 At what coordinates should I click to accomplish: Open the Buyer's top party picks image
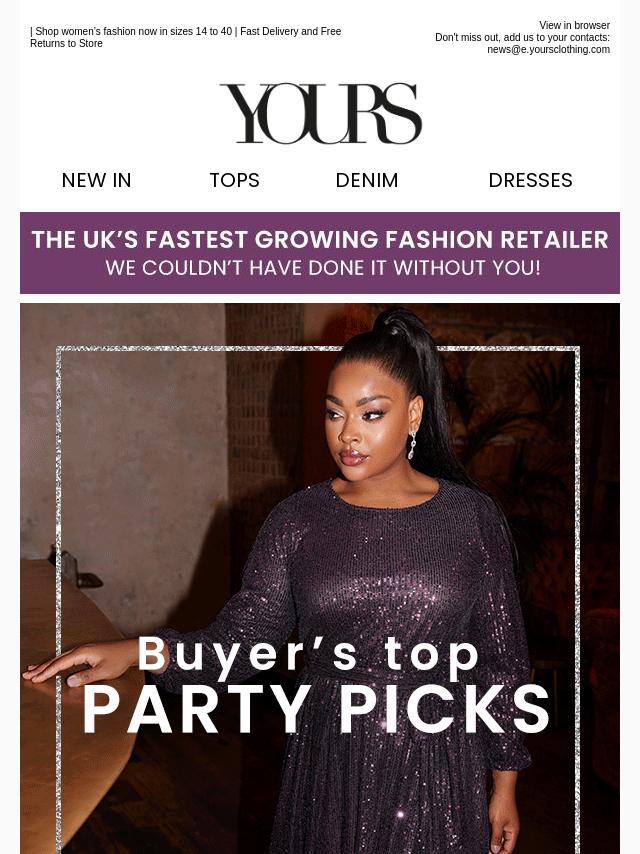click(320, 580)
